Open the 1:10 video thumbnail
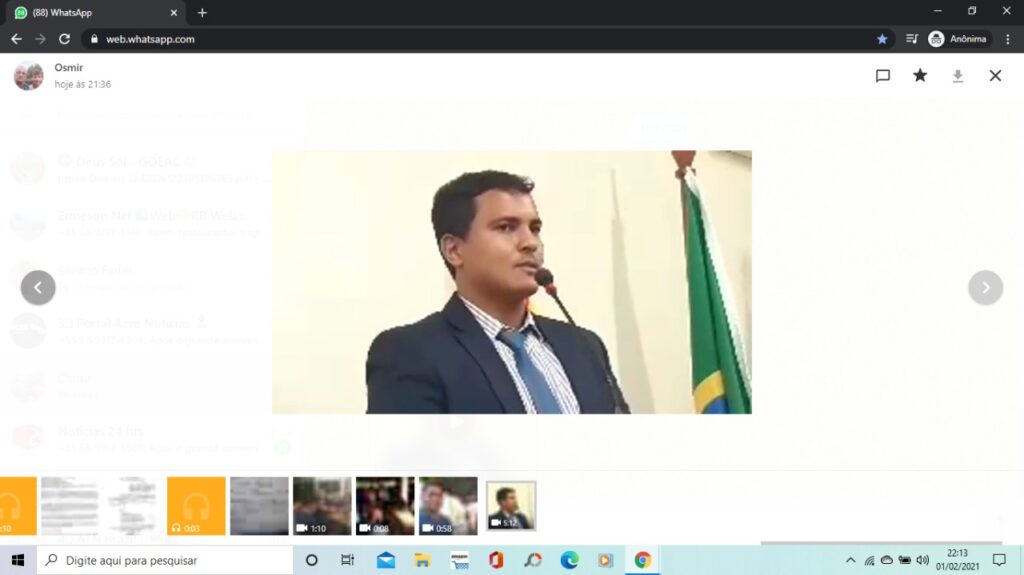The height and width of the screenshot is (575, 1024). point(322,505)
